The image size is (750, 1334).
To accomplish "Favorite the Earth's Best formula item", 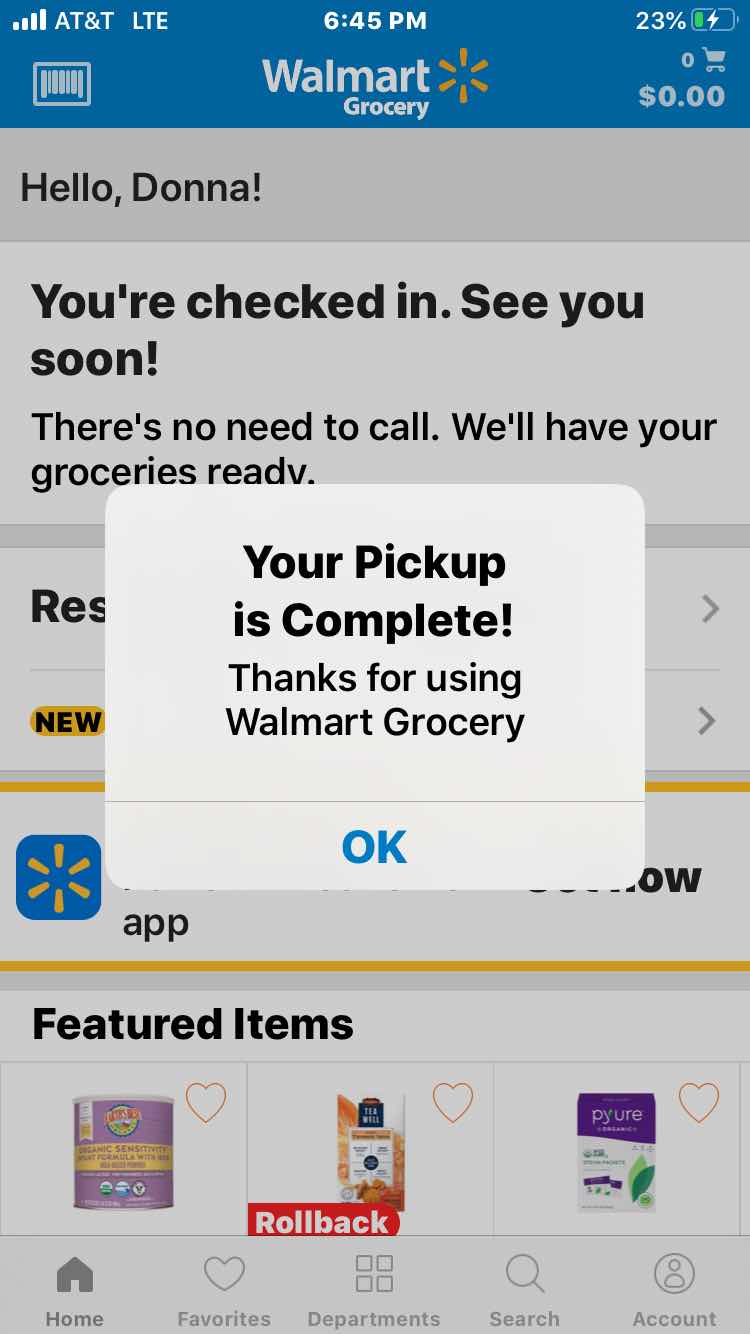I will 206,1103.
